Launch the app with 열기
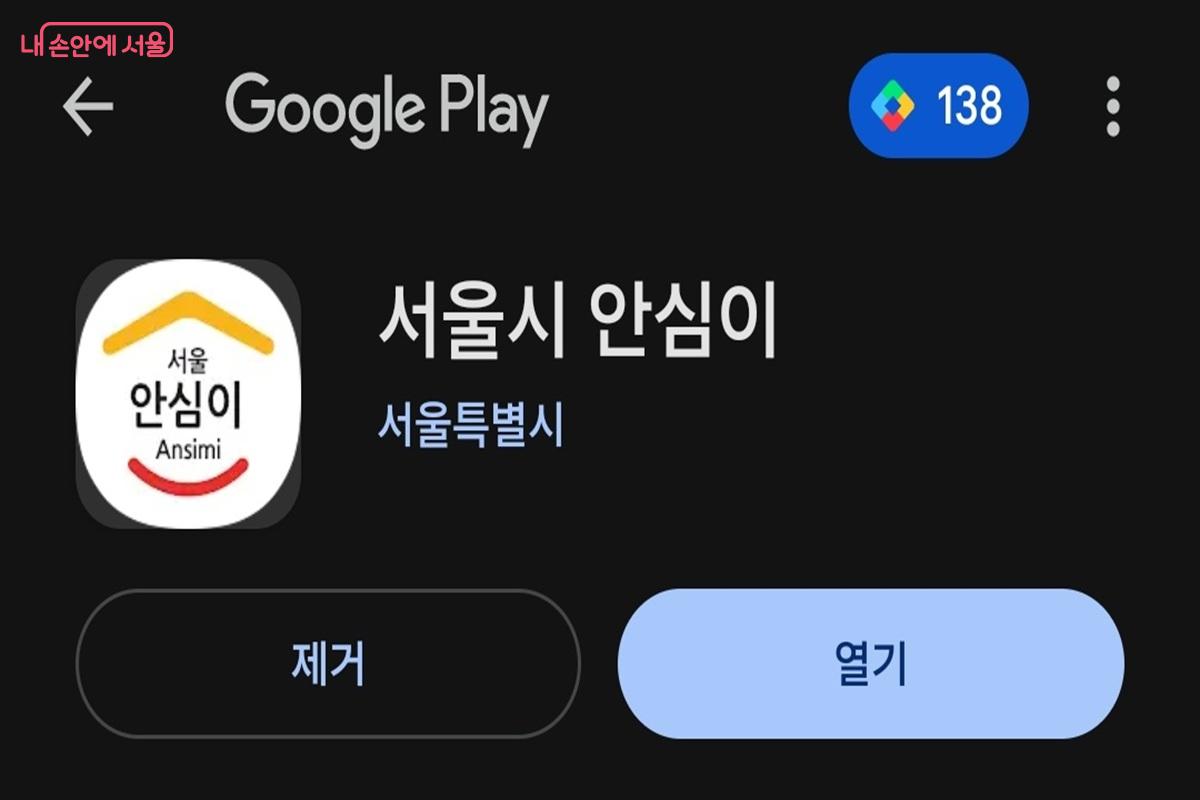The image size is (1200, 800). tap(870, 663)
